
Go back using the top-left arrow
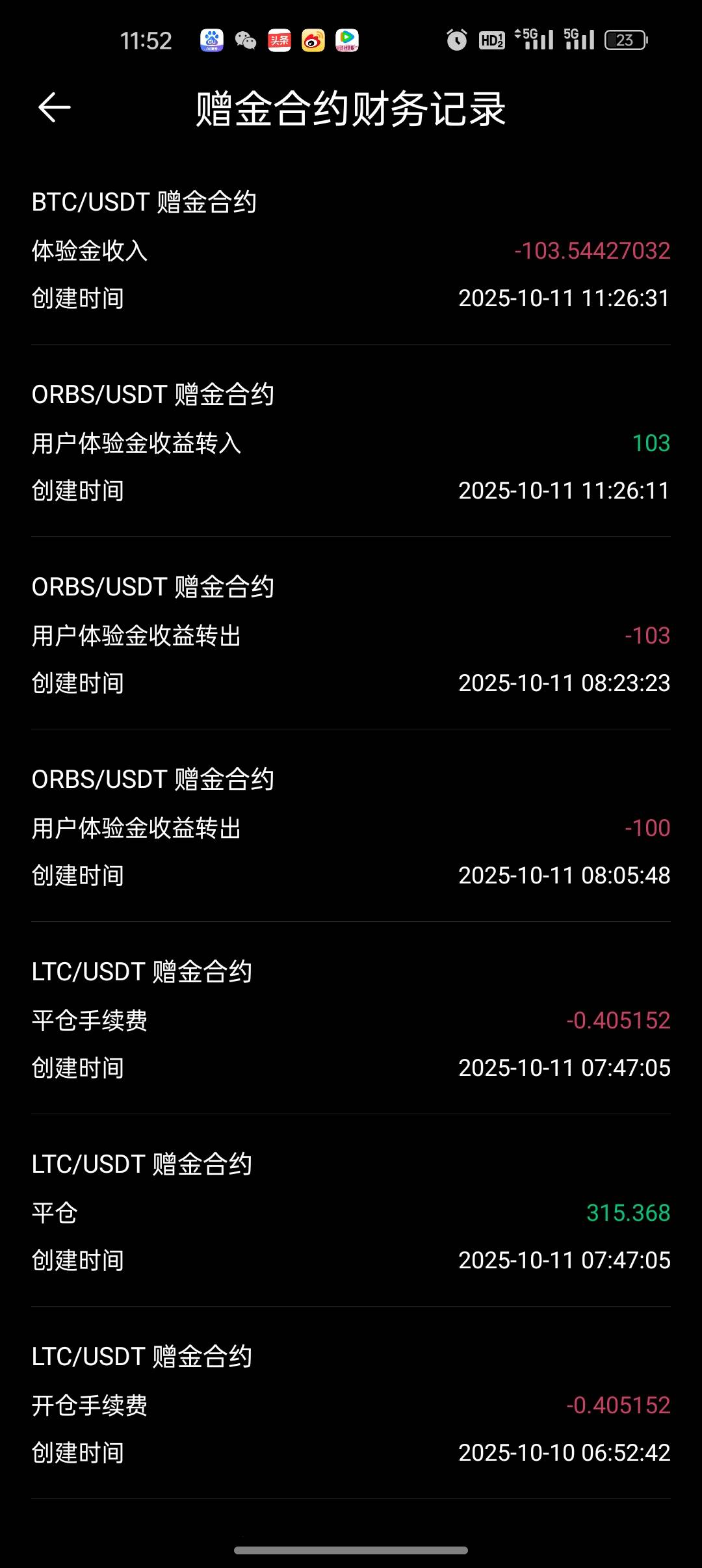click(55, 107)
